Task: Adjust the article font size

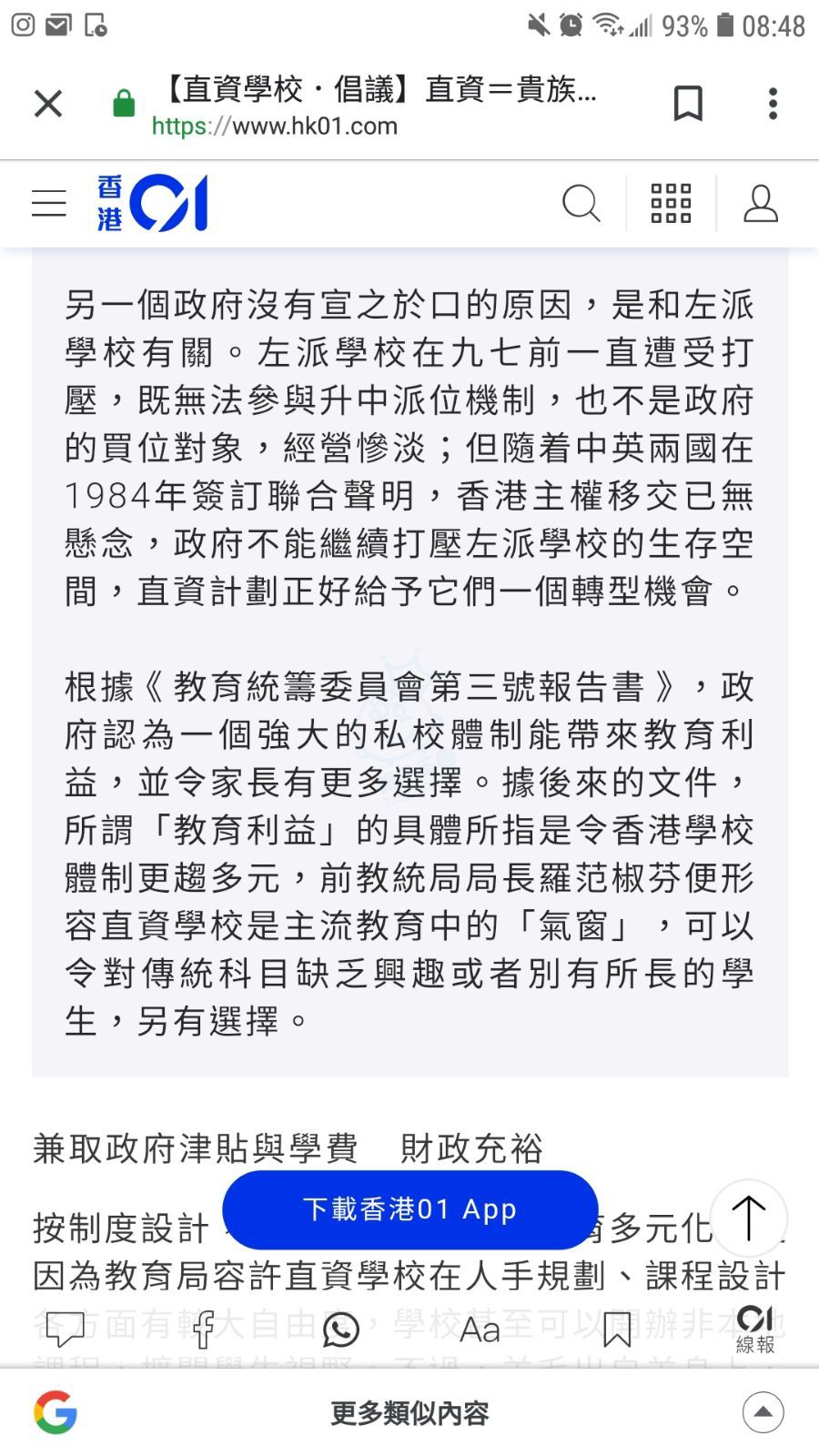Action: coord(480,1330)
